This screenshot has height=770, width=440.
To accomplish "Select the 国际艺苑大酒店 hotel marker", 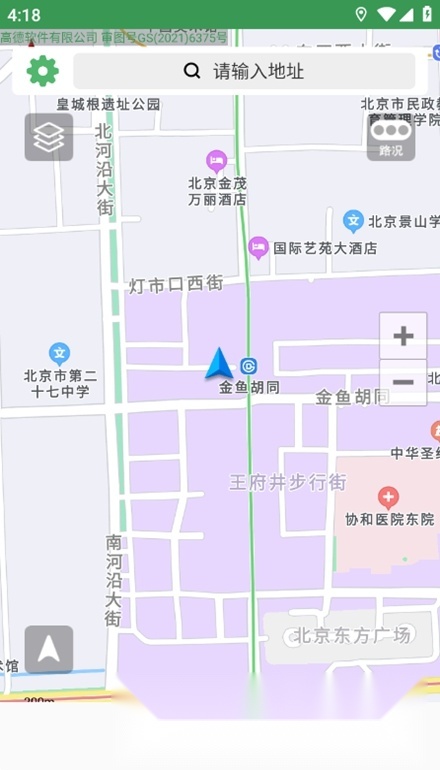I will (258, 248).
